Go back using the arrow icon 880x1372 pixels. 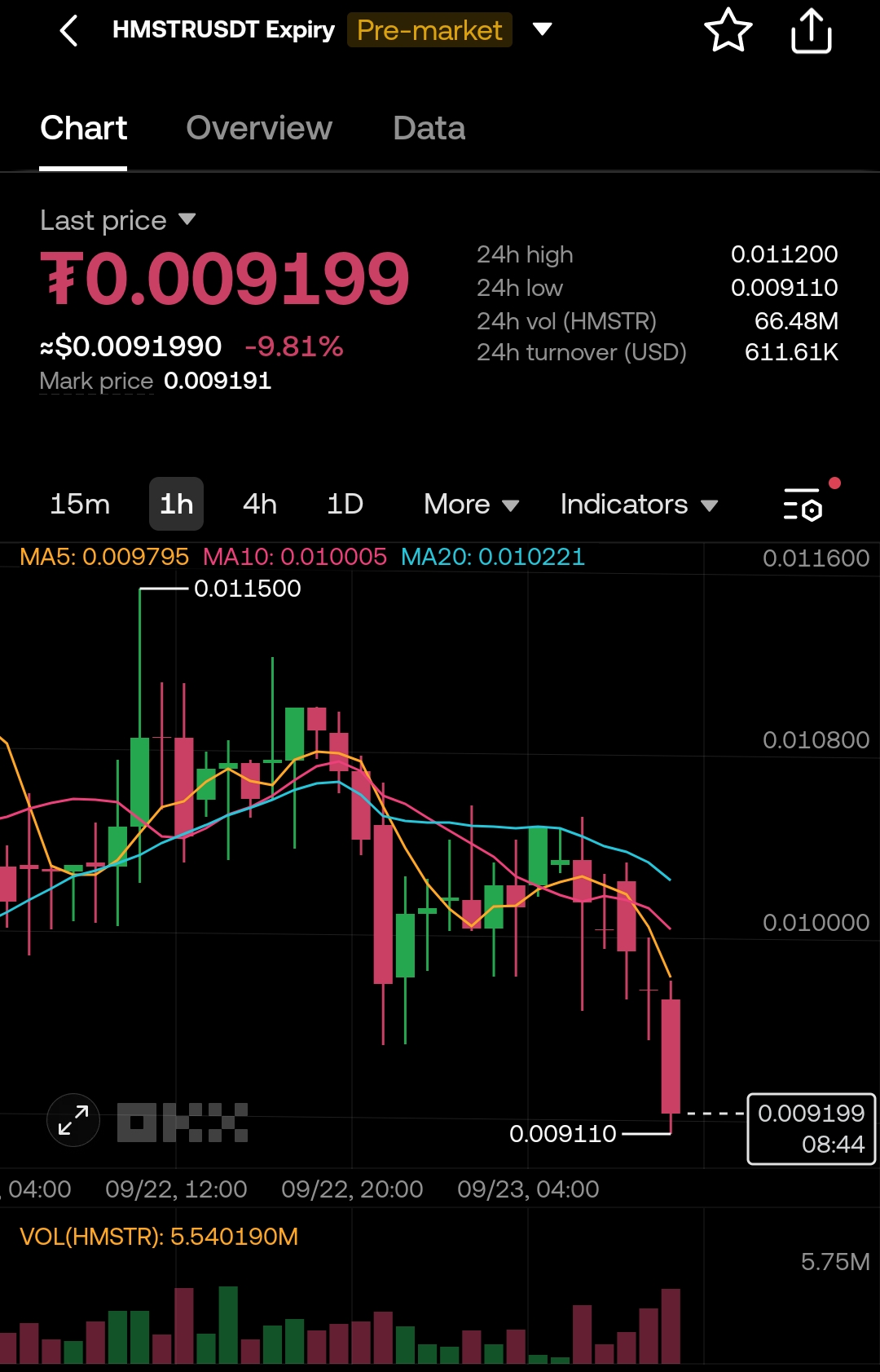[70, 31]
